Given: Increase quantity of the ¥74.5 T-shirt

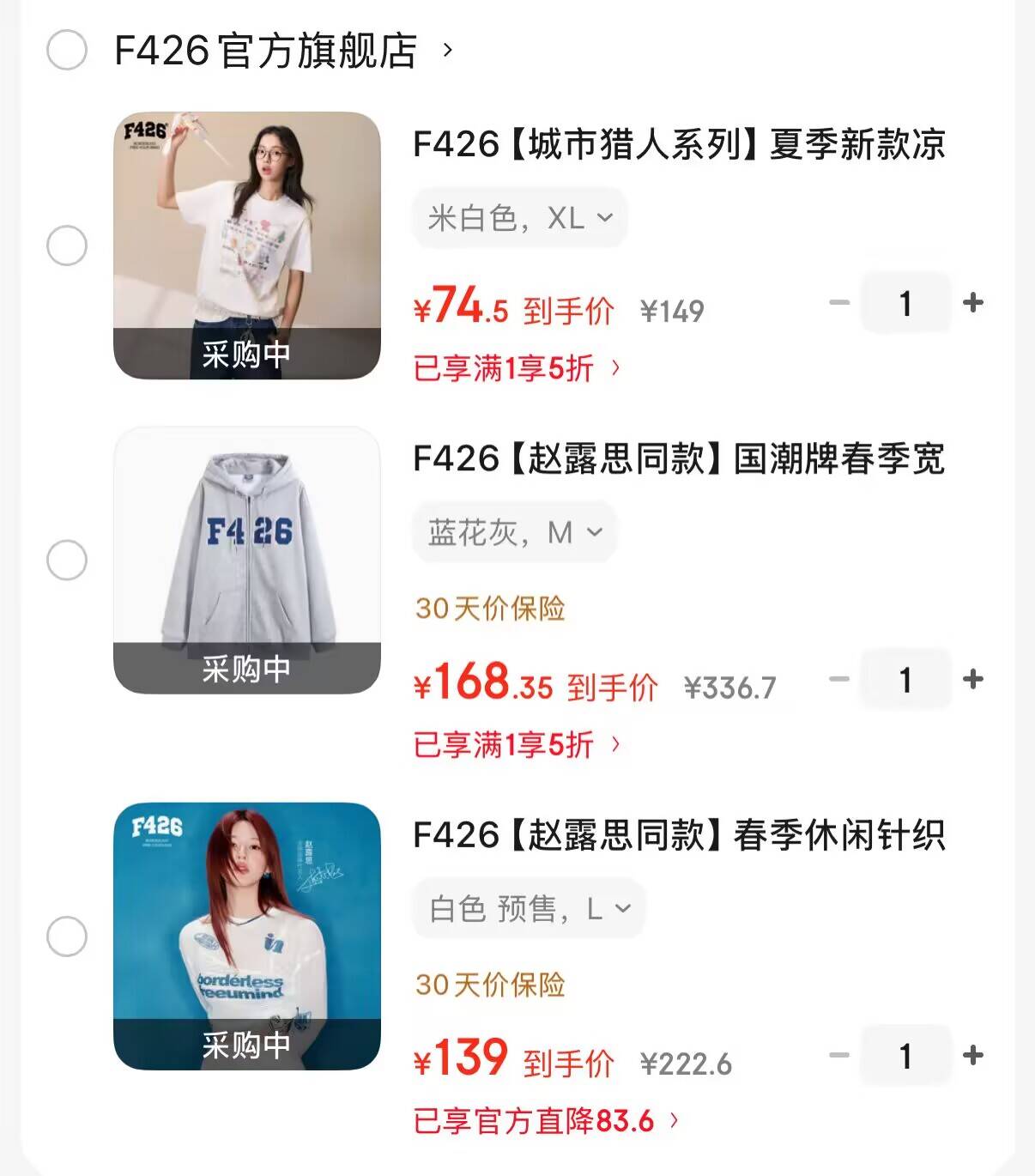Looking at the screenshot, I should pyautogui.click(x=973, y=302).
